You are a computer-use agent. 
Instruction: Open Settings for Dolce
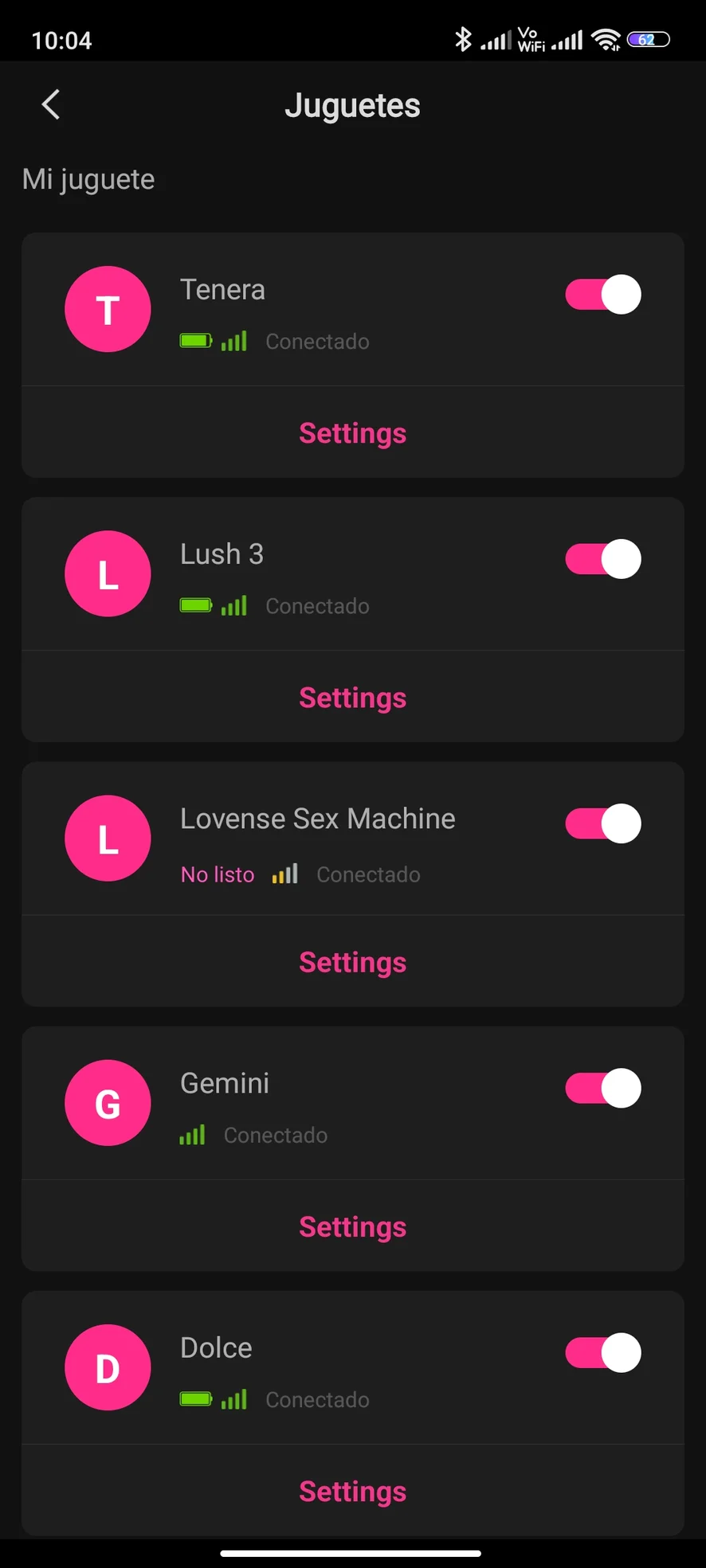pyautogui.click(x=352, y=1491)
